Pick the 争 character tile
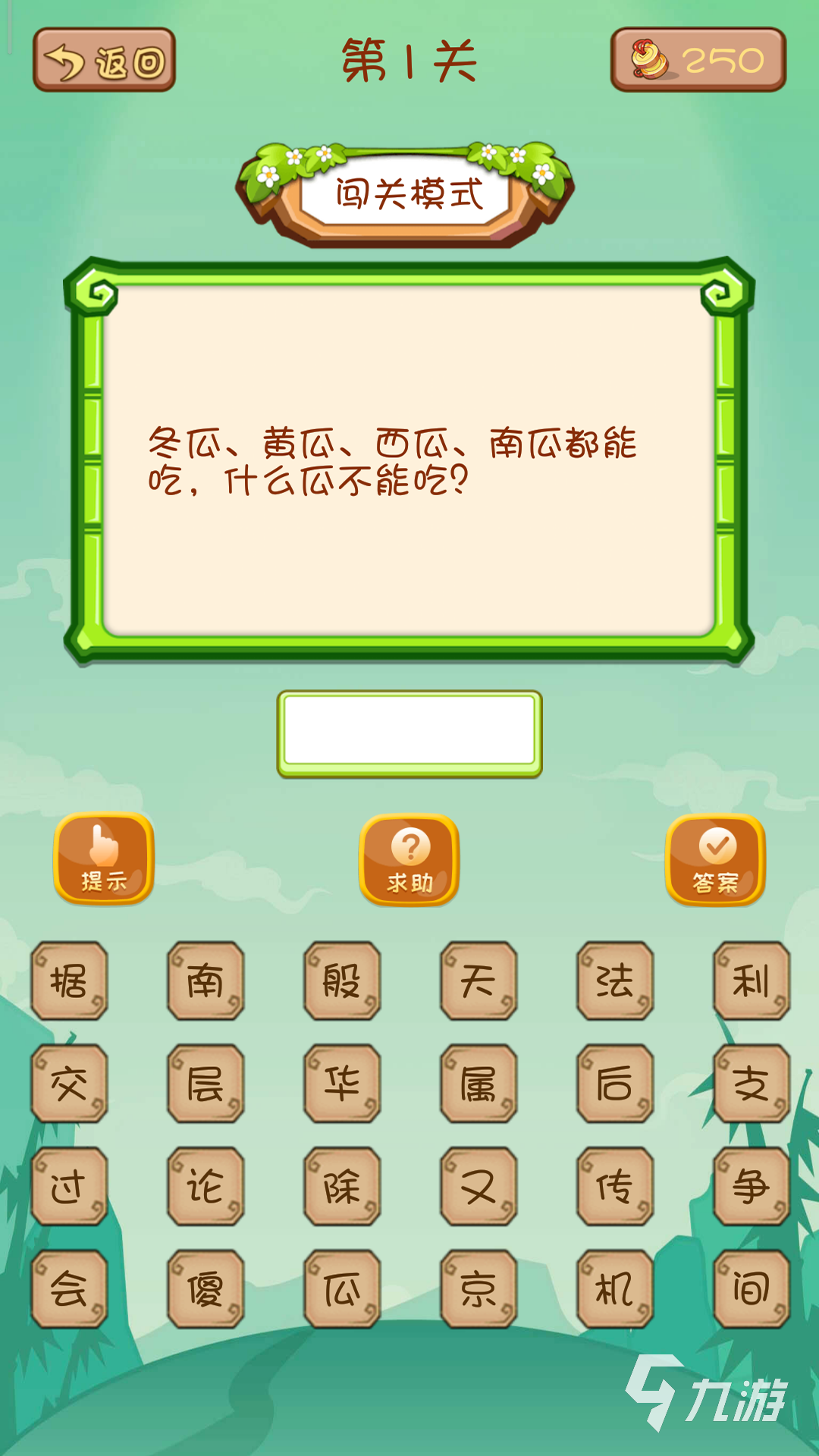The image size is (819, 1456). click(x=752, y=1186)
